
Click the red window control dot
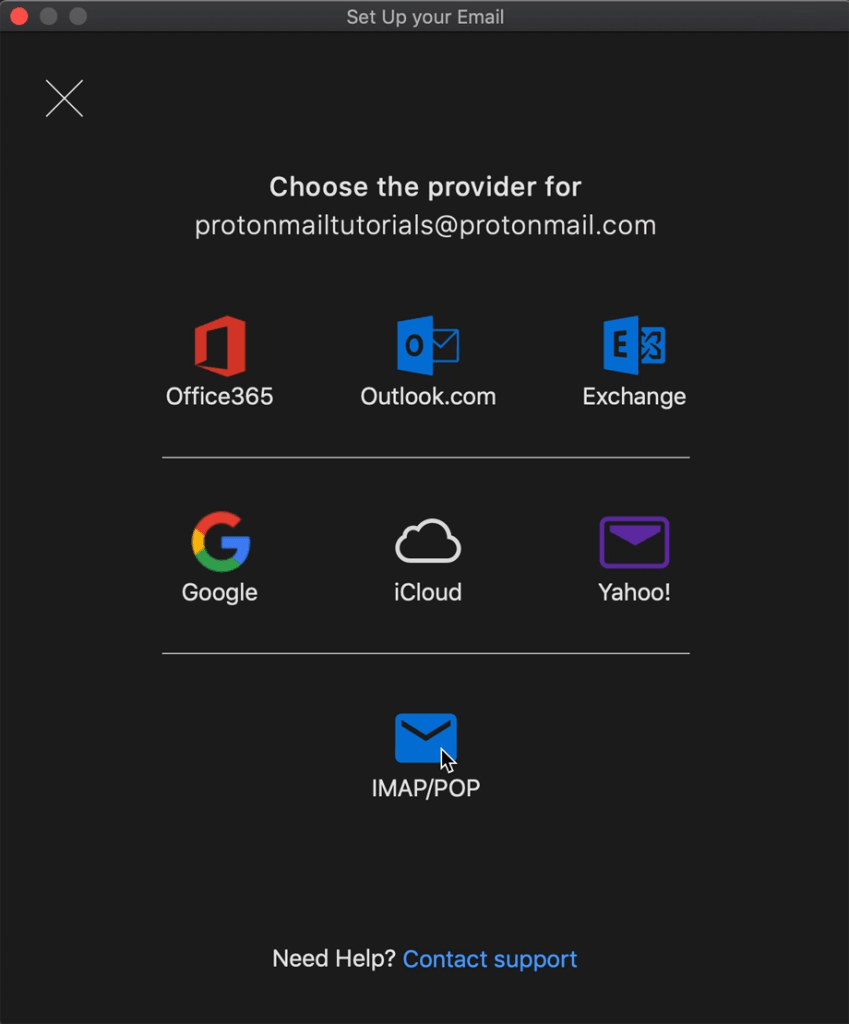pos(18,17)
